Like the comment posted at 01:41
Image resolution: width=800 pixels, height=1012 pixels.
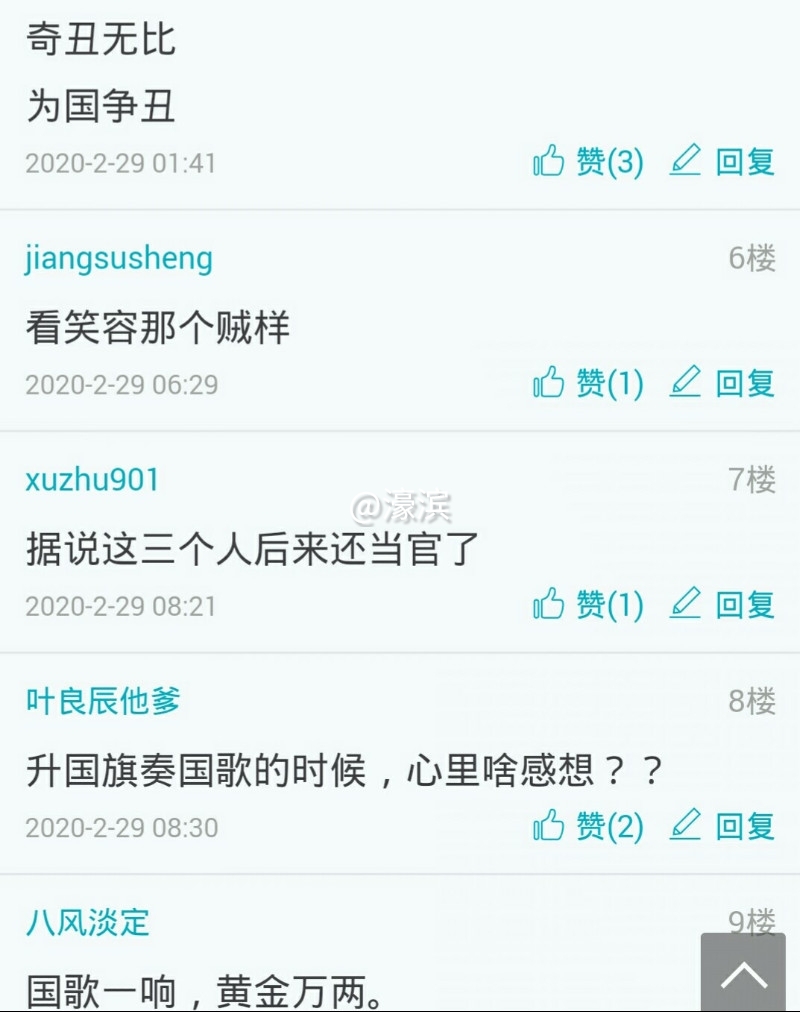(x=588, y=162)
